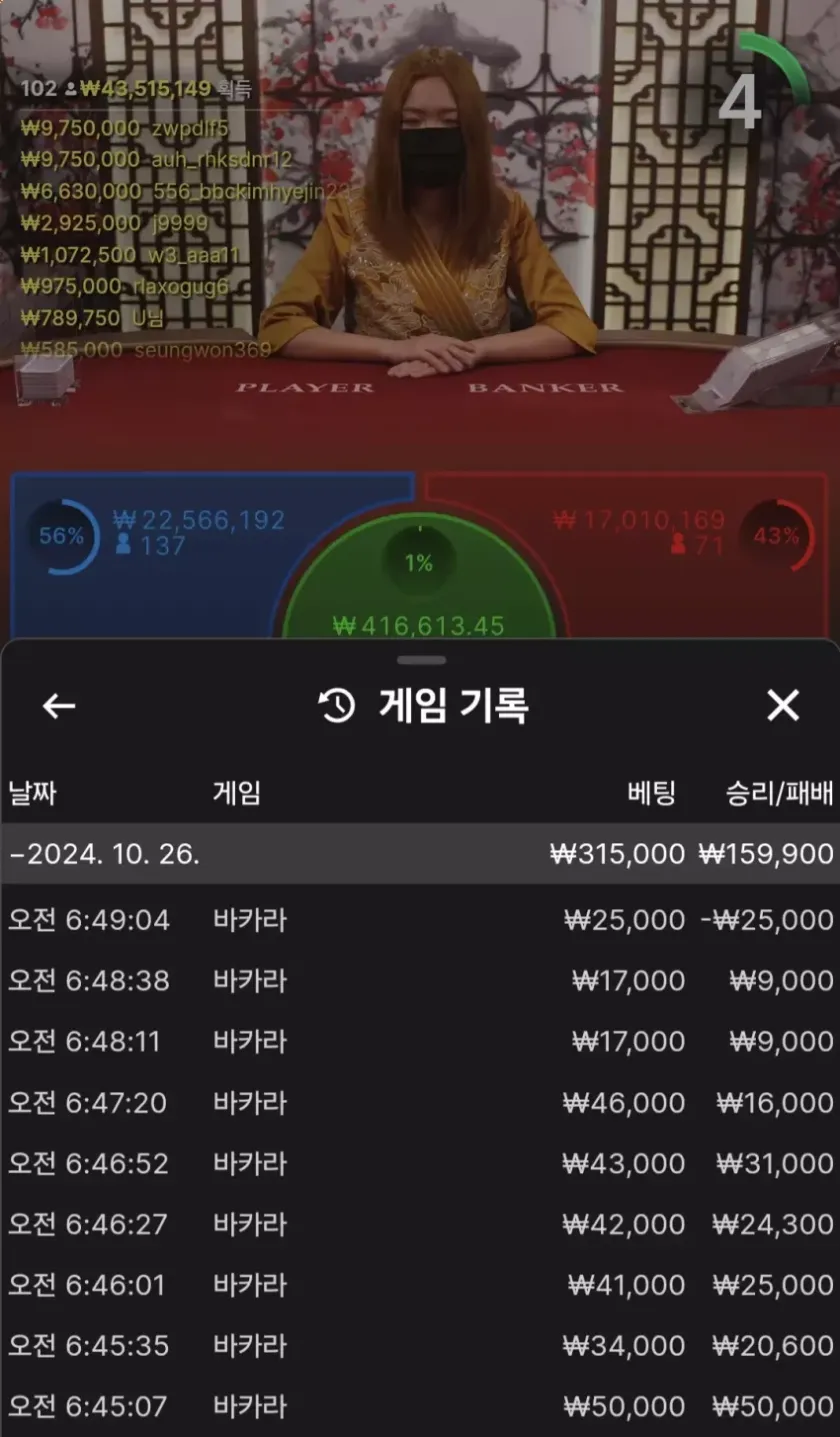Close the 게임 기록 panel

782,706
